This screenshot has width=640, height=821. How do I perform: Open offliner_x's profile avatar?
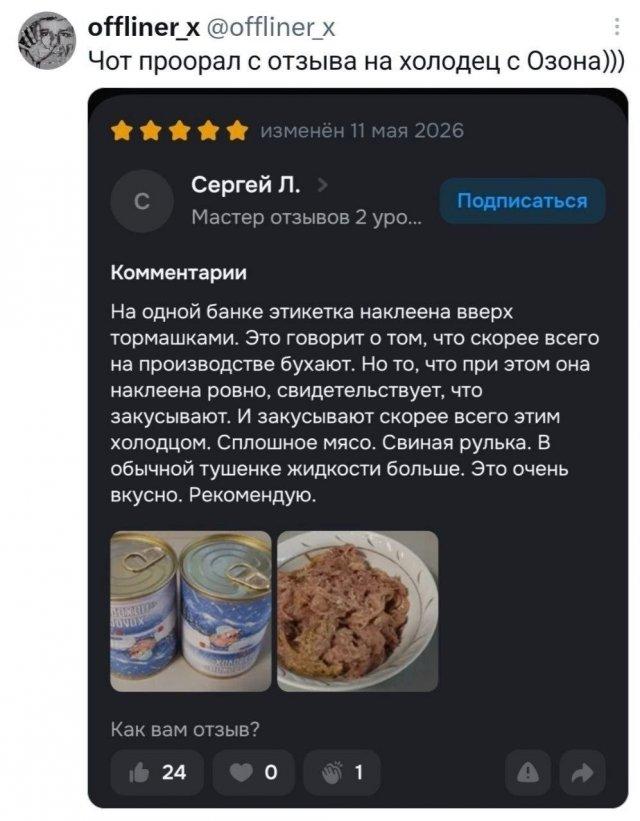pyautogui.click(x=47, y=41)
